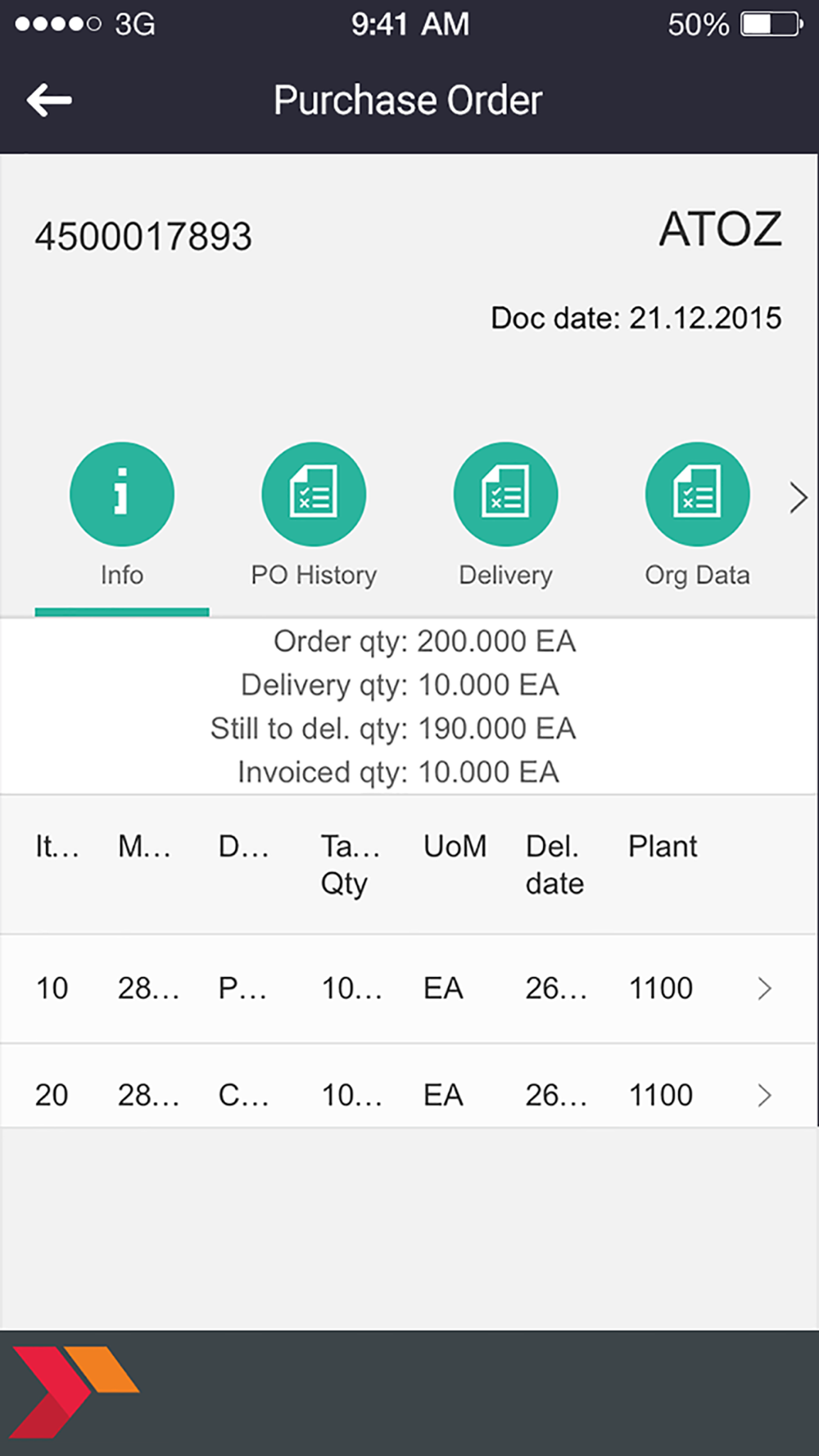Show more tabs with the right chevron
The height and width of the screenshot is (1456, 819).
[799, 498]
